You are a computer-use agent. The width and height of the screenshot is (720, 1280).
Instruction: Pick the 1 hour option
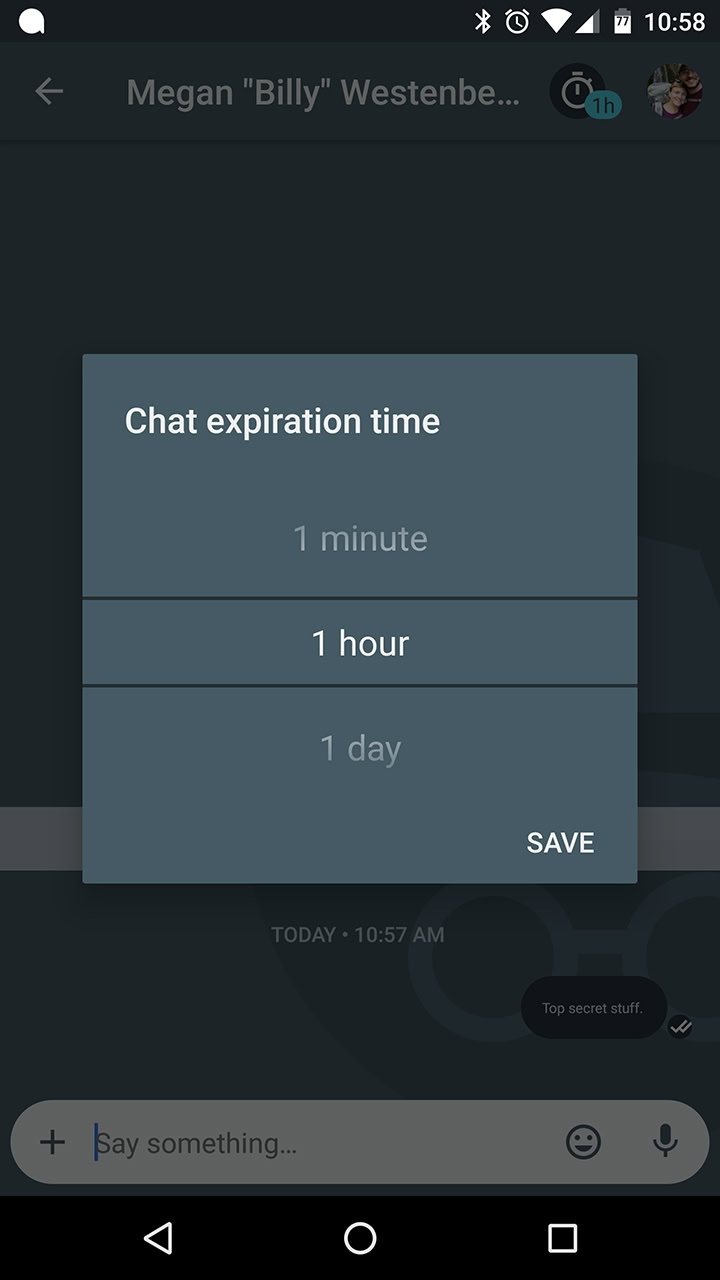point(360,642)
